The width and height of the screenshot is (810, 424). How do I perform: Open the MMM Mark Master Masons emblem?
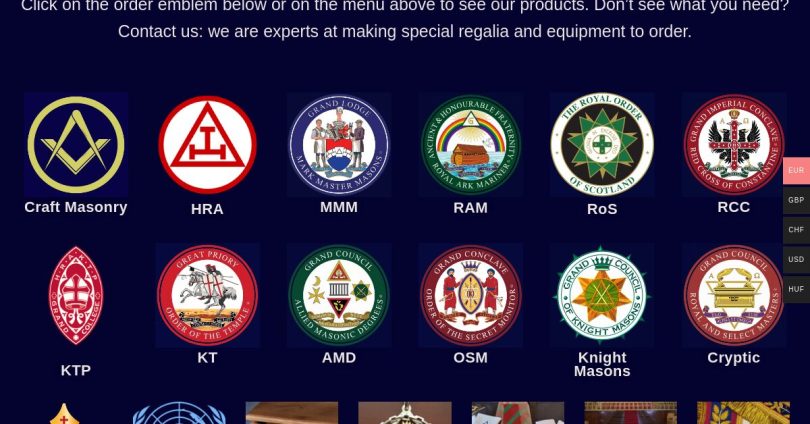339,144
